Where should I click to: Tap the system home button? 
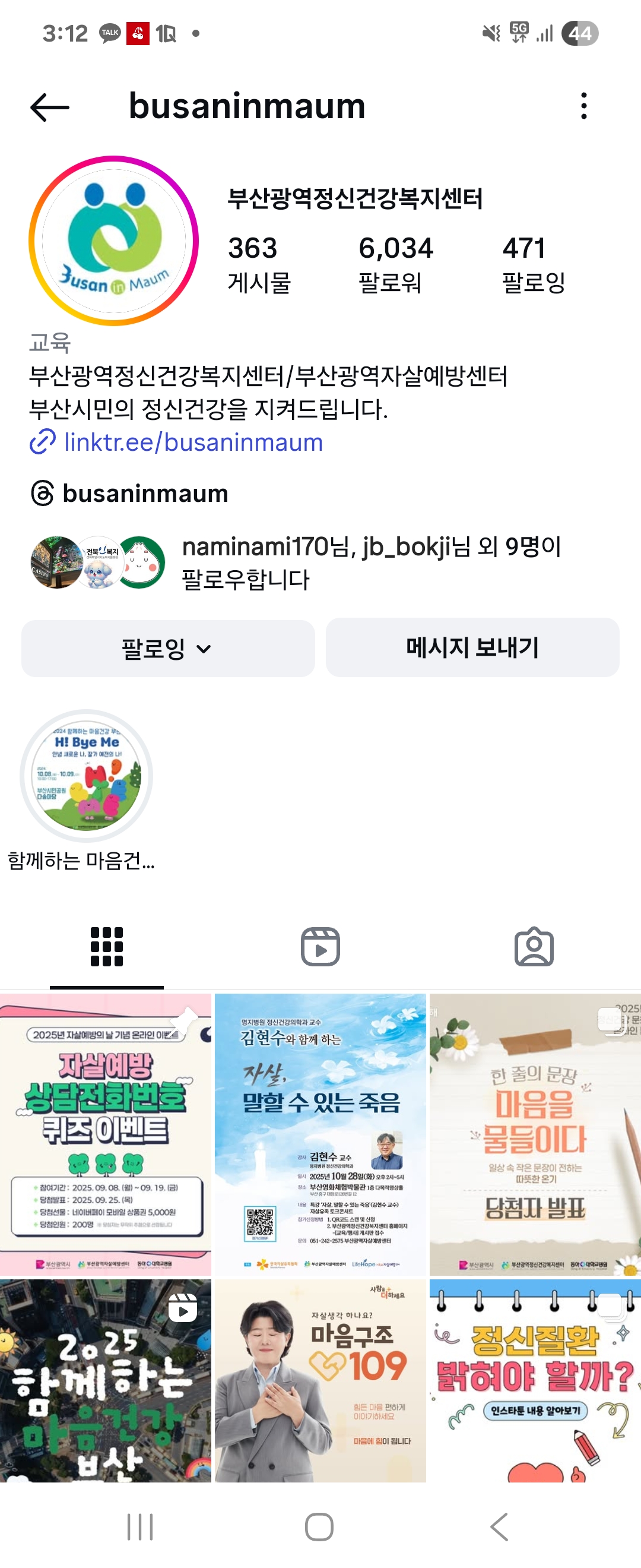319,1527
